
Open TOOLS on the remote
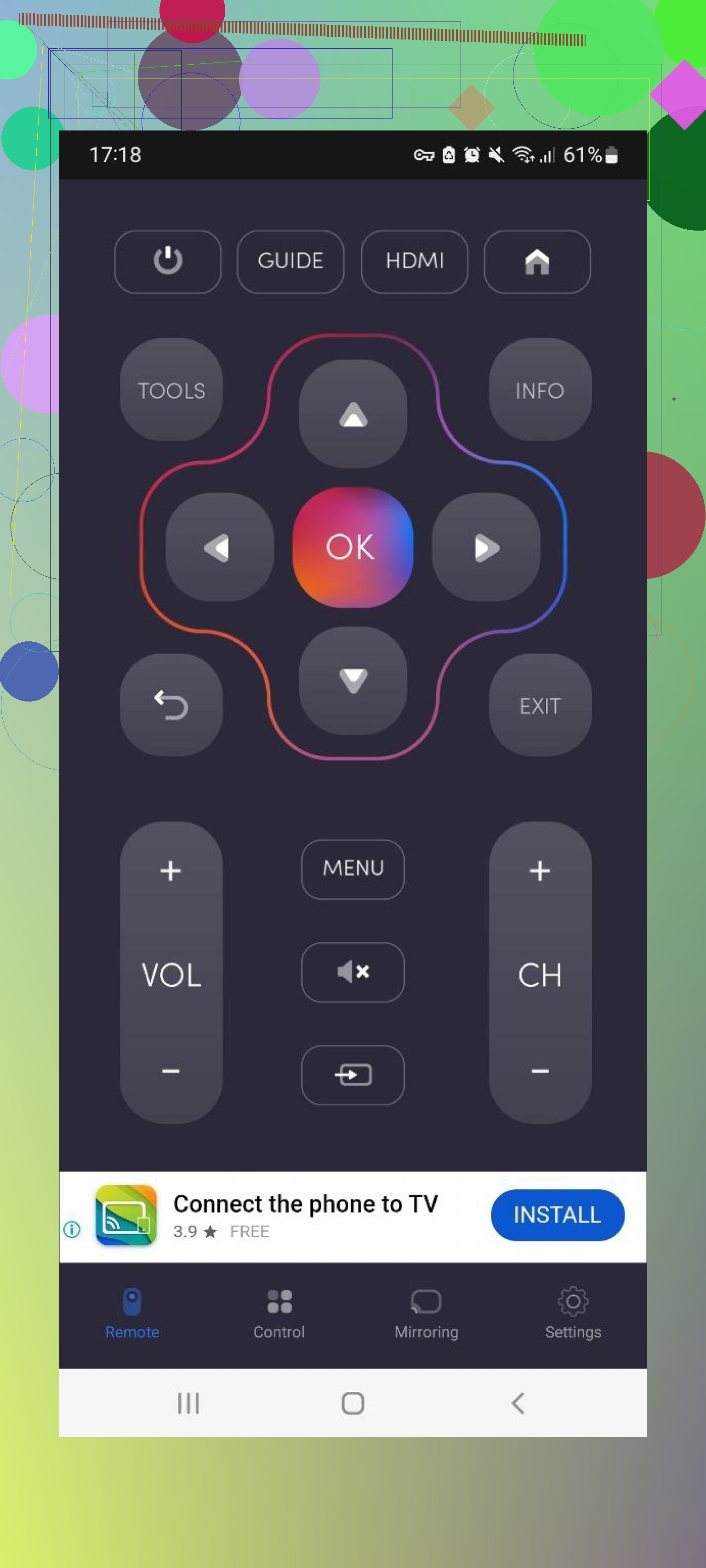click(171, 390)
